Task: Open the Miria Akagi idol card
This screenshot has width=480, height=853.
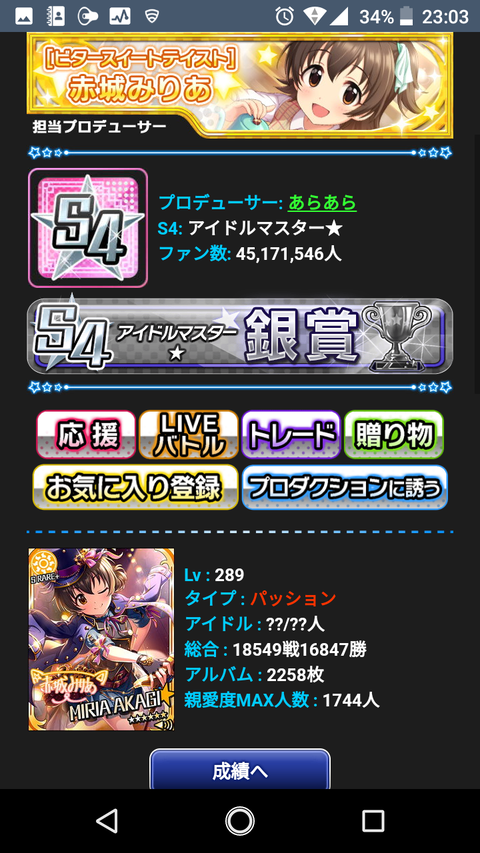Action: coord(101,639)
